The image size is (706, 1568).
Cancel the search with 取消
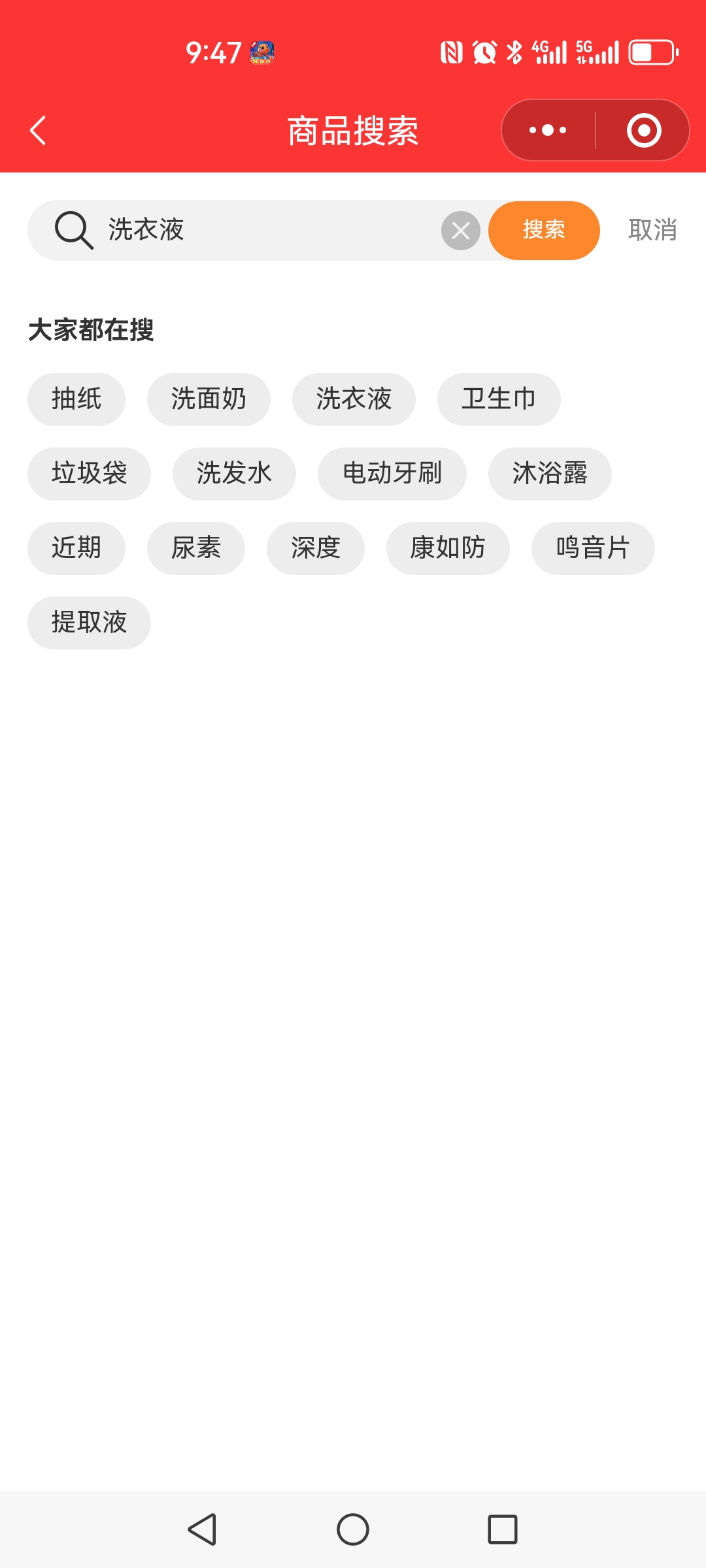click(x=652, y=230)
